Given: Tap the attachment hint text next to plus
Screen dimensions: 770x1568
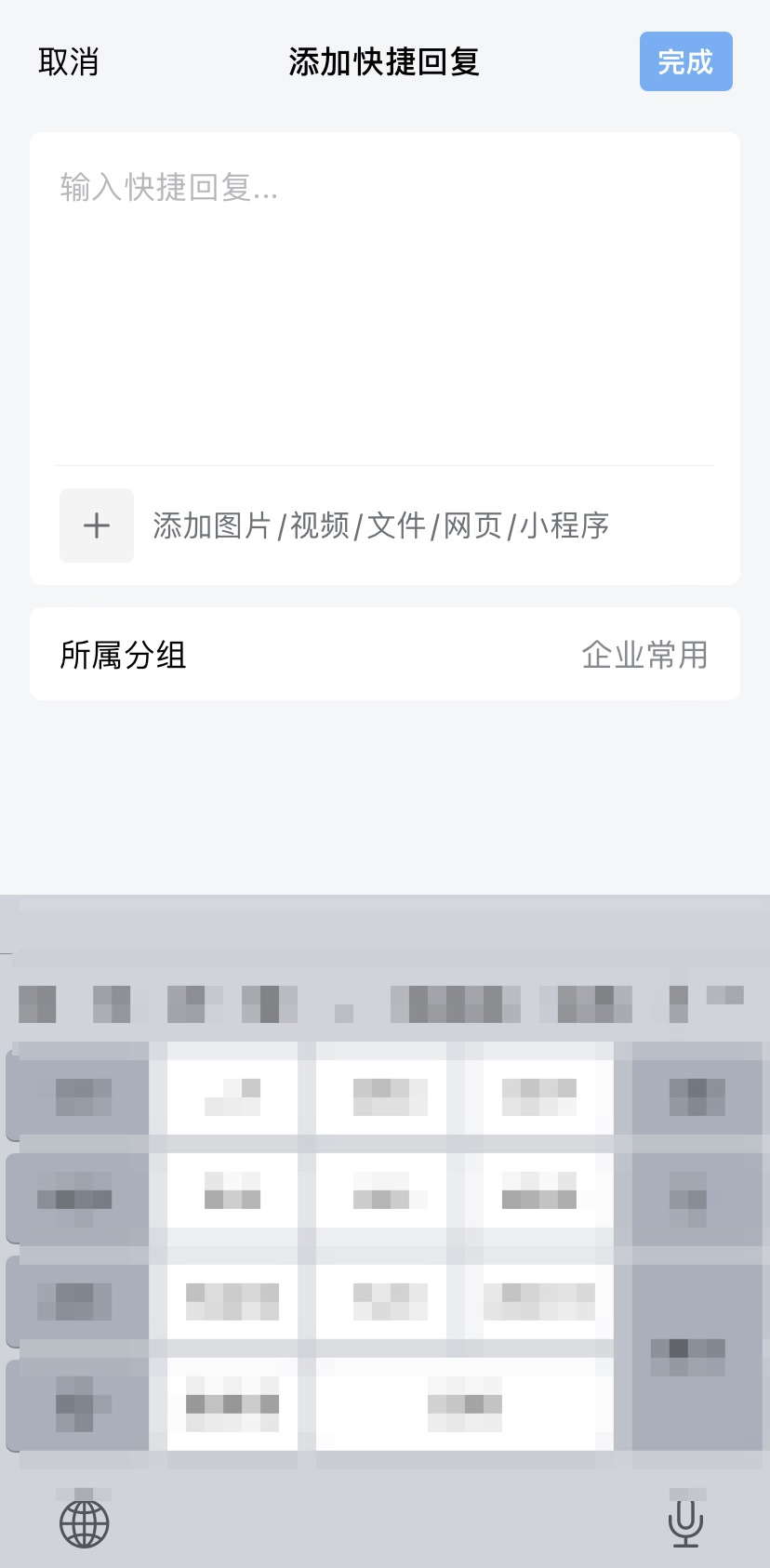Looking at the screenshot, I should pyautogui.click(x=380, y=525).
